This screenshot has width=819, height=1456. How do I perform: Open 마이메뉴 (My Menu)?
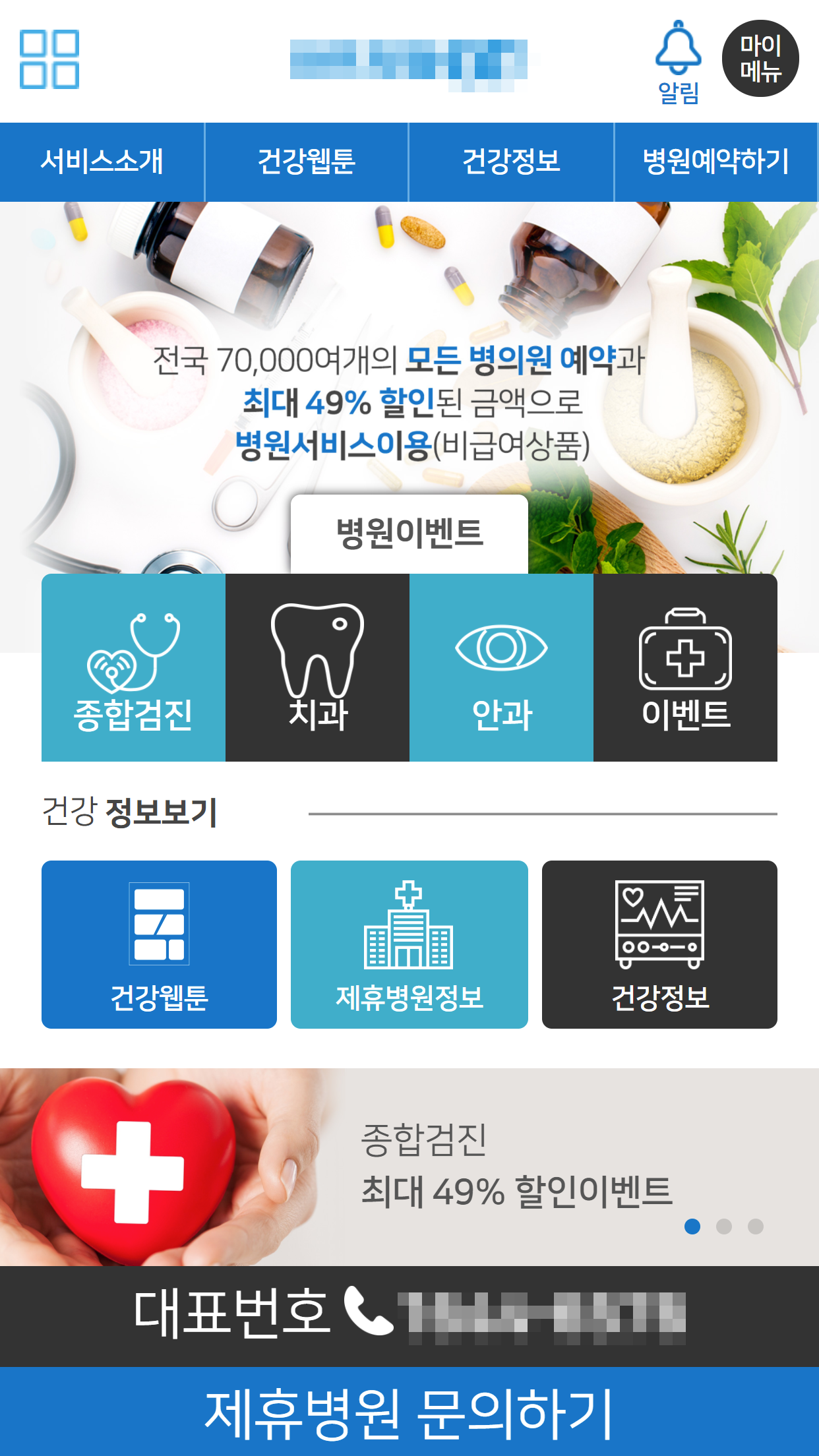(x=760, y=59)
